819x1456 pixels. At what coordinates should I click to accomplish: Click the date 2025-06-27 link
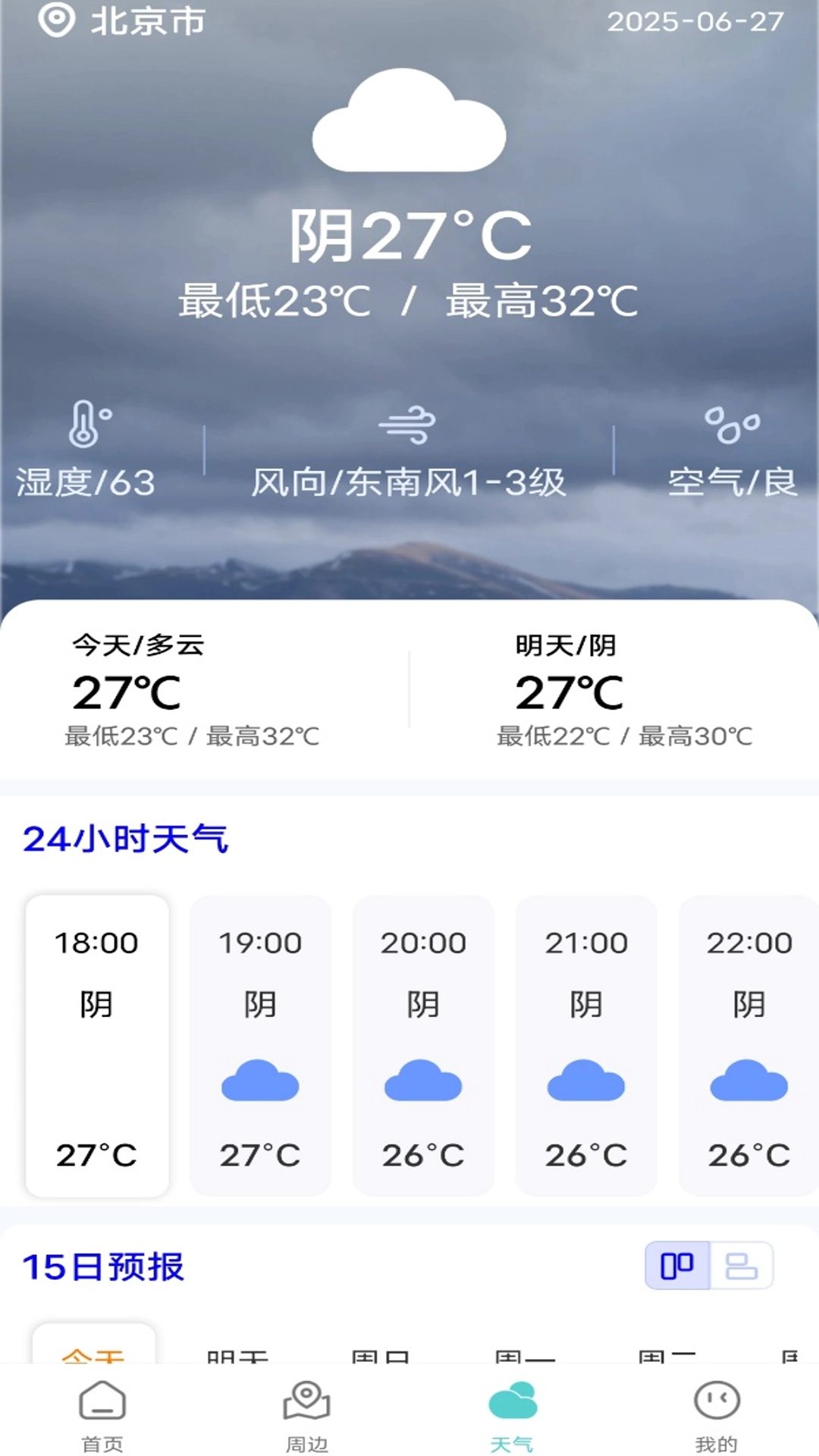tap(694, 21)
